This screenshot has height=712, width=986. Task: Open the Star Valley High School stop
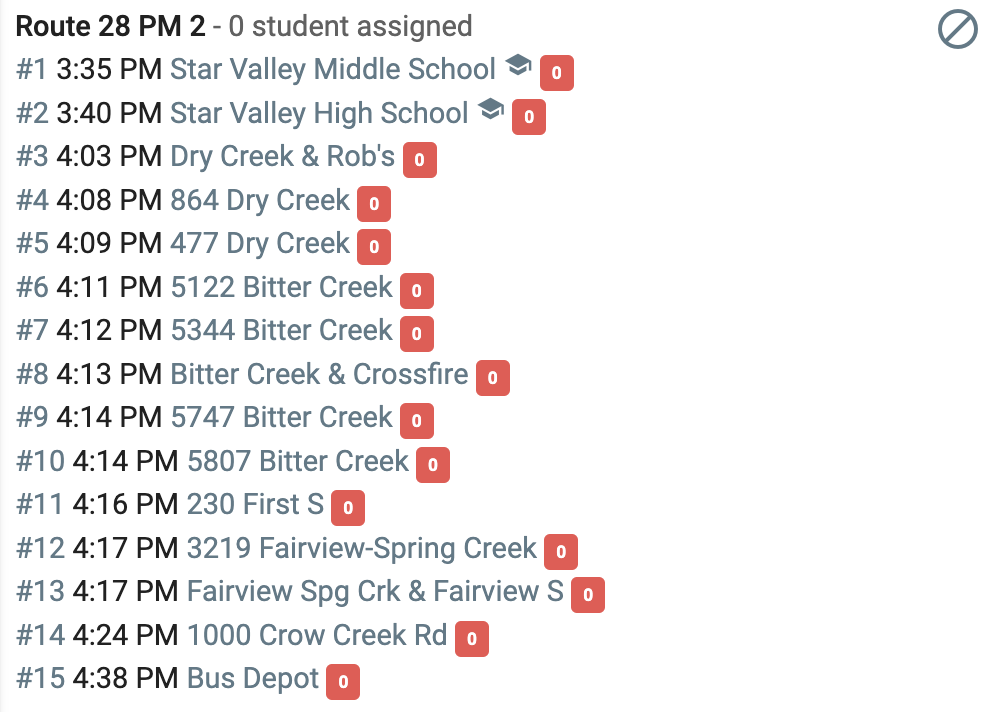[x=319, y=113]
